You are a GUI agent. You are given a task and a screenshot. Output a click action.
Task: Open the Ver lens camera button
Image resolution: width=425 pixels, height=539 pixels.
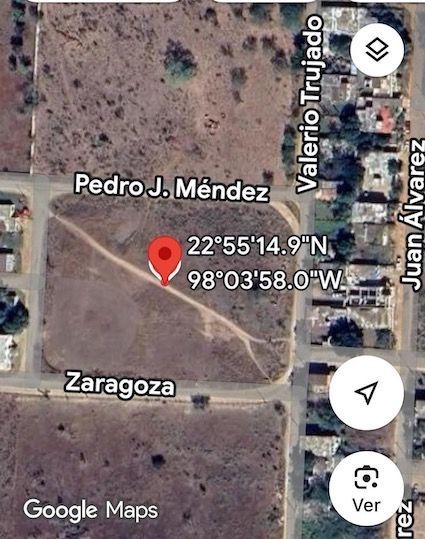point(366,488)
